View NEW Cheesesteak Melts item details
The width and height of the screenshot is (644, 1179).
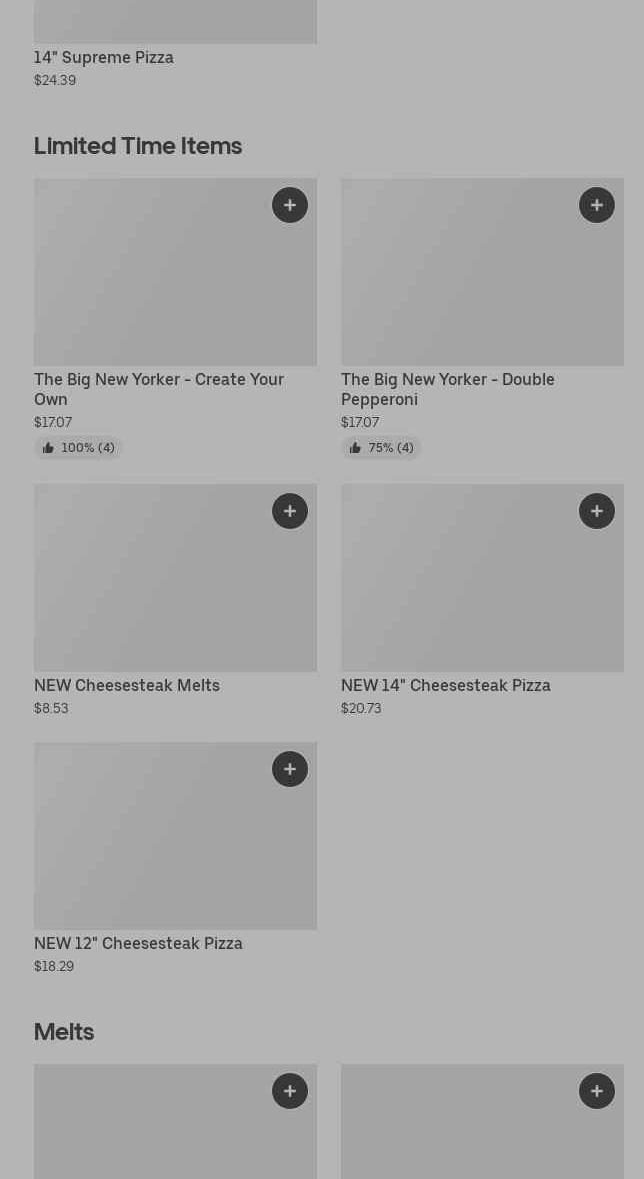[126, 686]
